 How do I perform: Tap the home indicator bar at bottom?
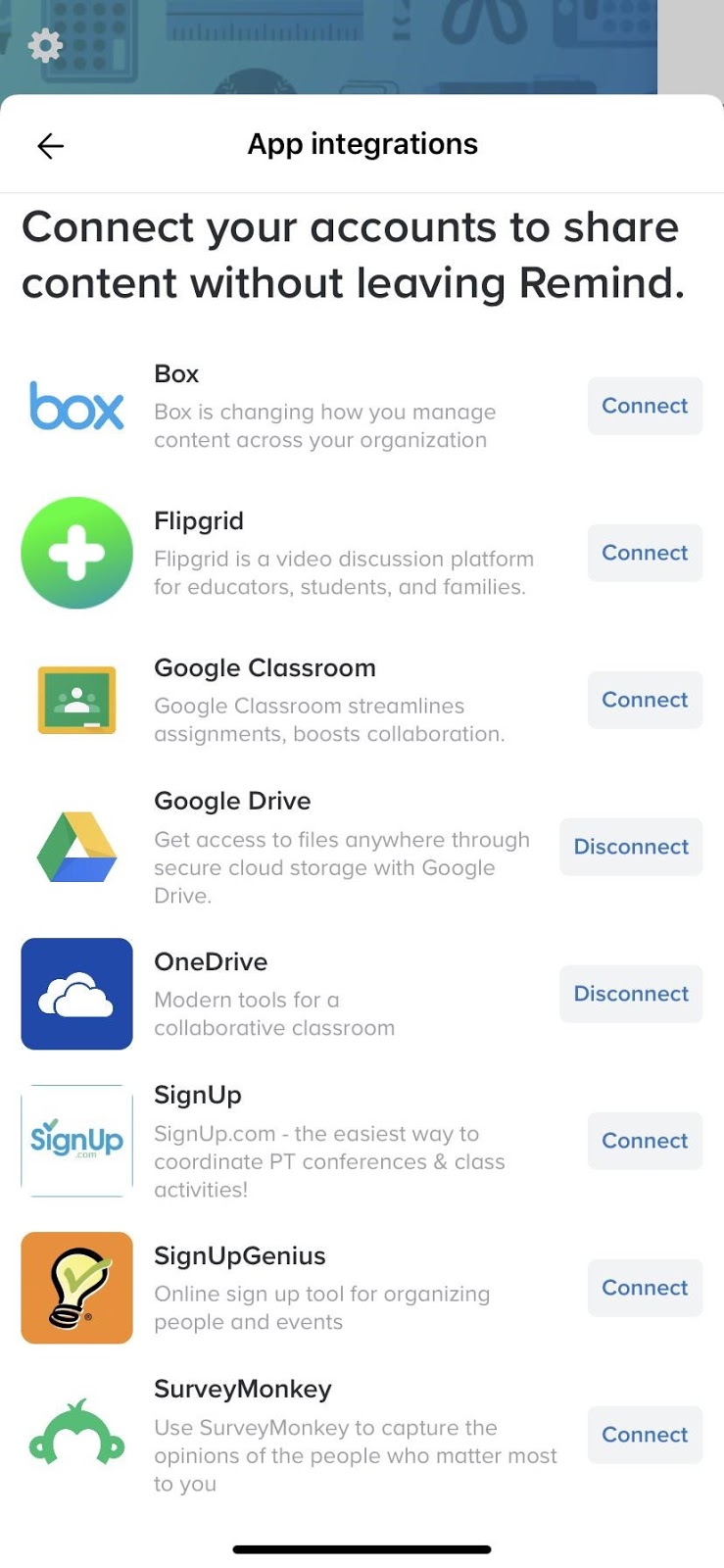(362, 1549)
